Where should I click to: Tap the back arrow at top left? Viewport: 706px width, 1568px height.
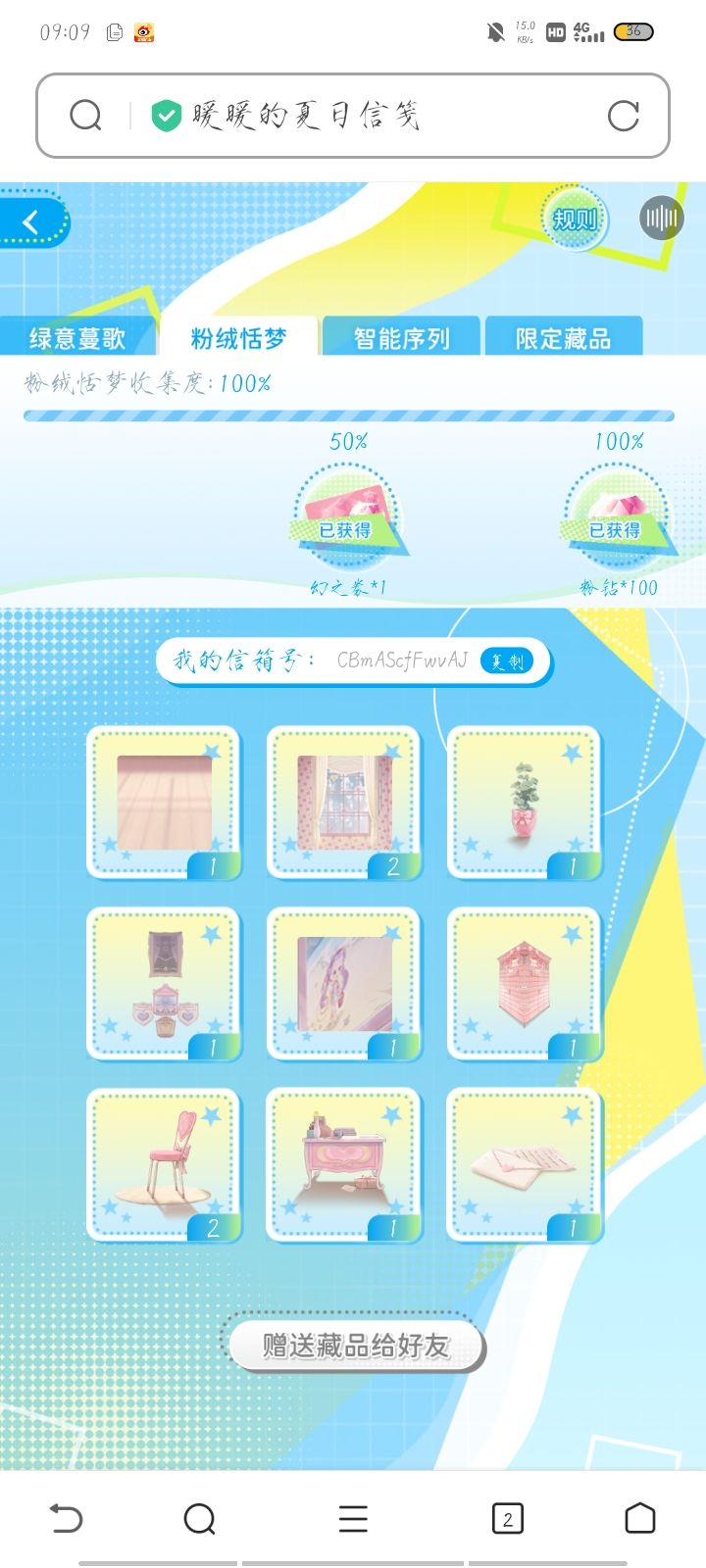32,220
